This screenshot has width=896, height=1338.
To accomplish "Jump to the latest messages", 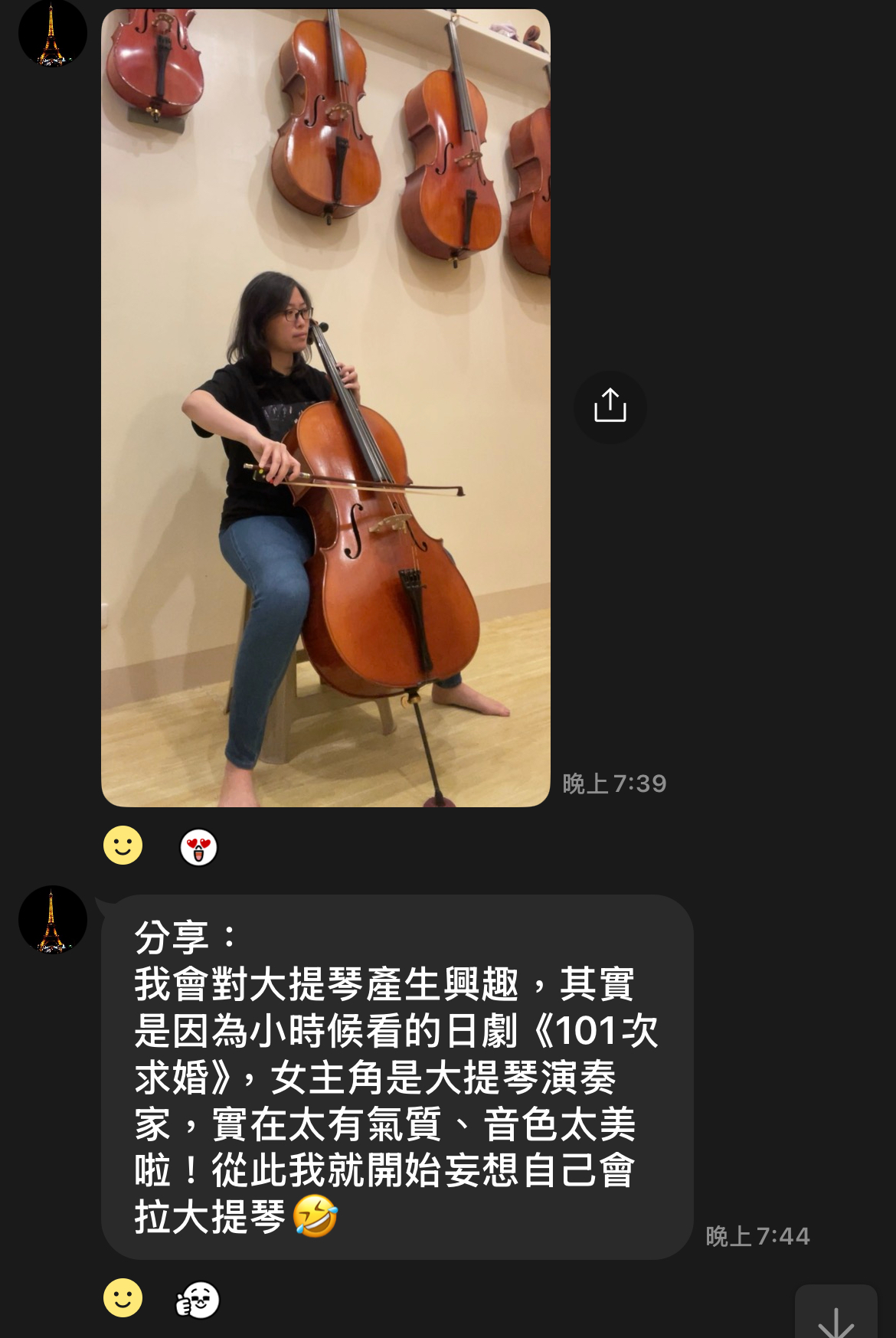I will click(836, 1316).
